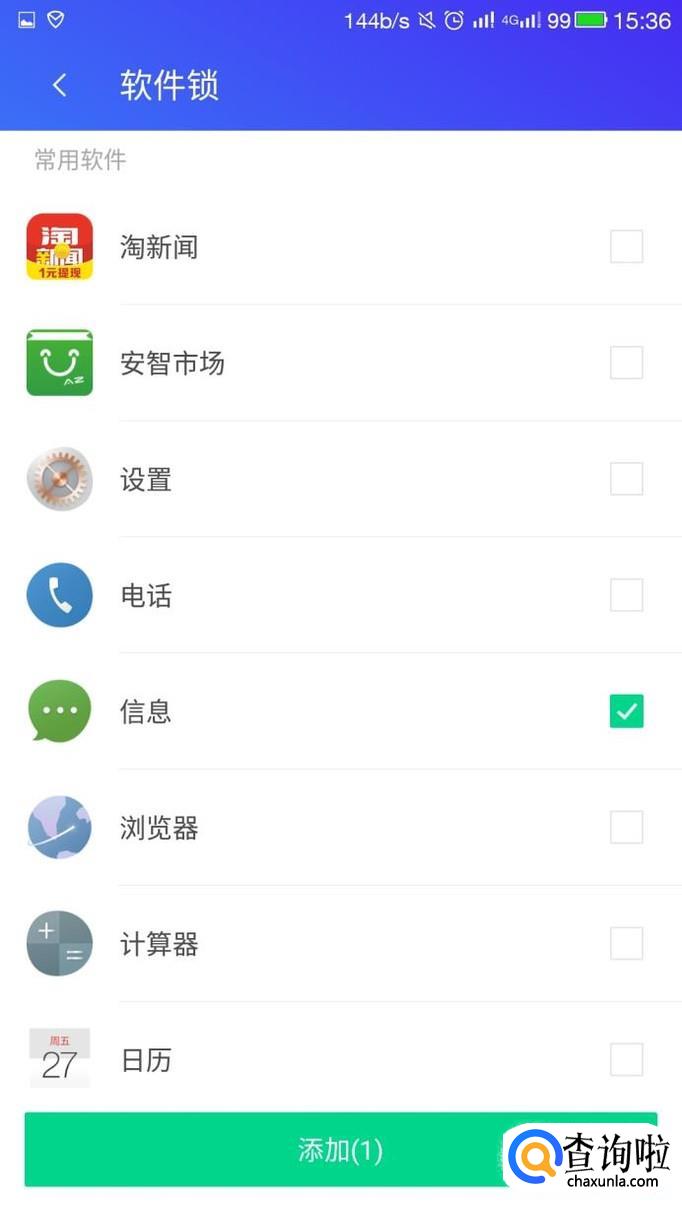
Task: Enable the lock checkbox for 电话
Action: [626, 595]
